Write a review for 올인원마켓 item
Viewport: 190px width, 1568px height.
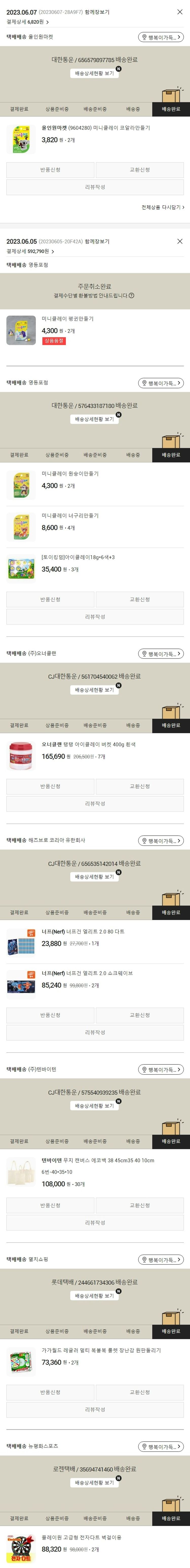(94, 187)
